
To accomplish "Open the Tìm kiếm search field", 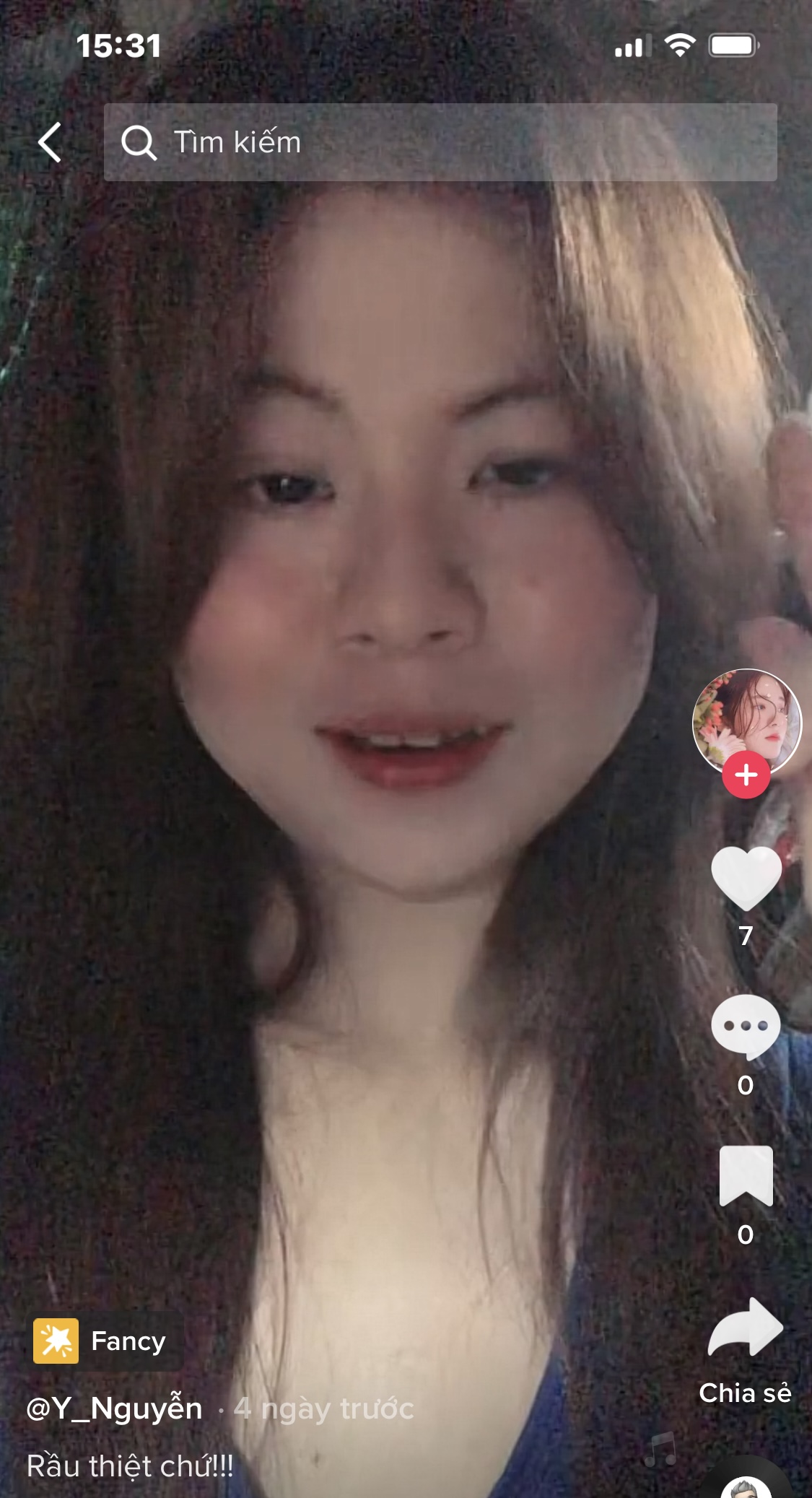I will pos(440,142).
